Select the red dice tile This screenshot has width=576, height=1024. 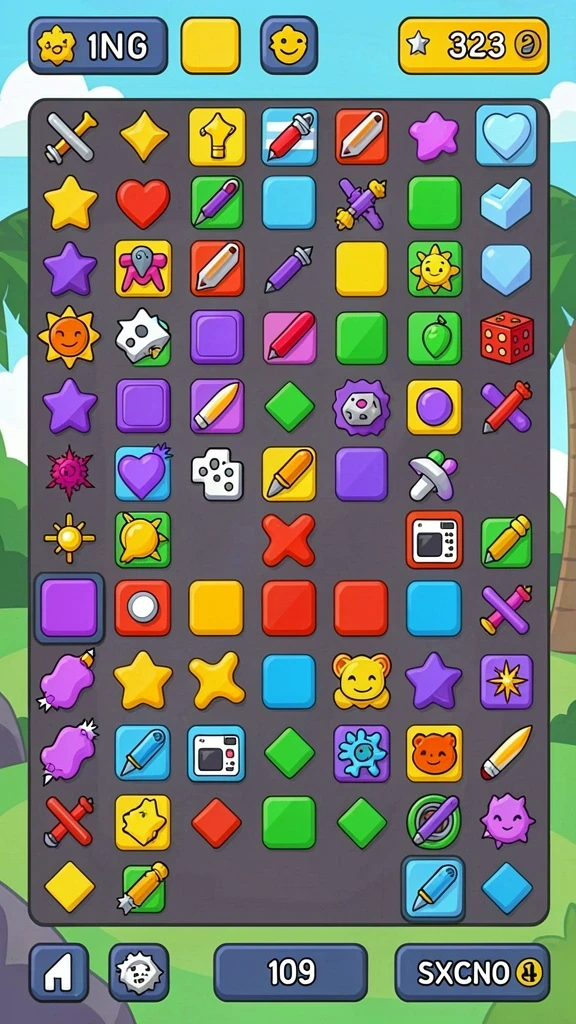tap(507, 337)
